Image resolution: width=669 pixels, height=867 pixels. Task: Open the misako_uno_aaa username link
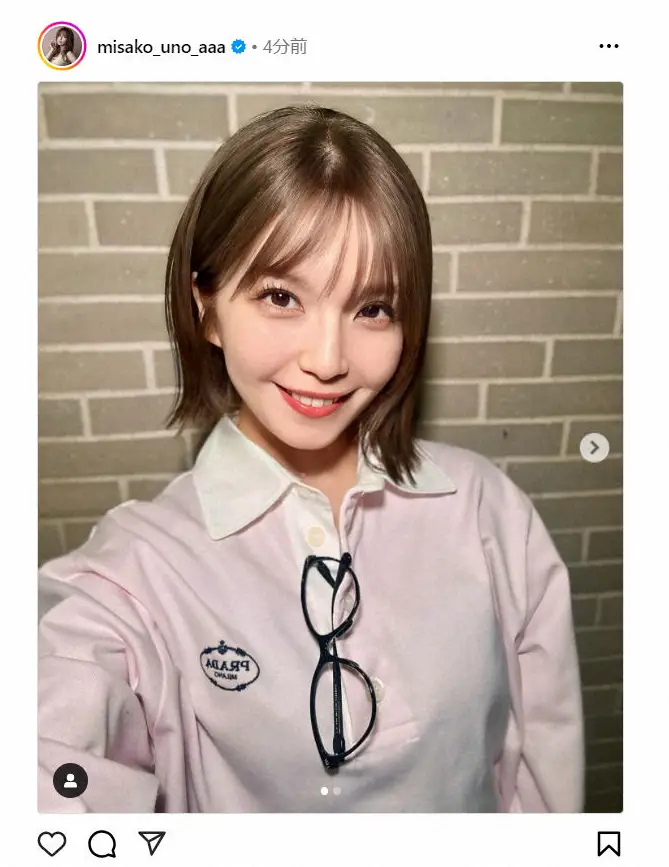point(162,47)
